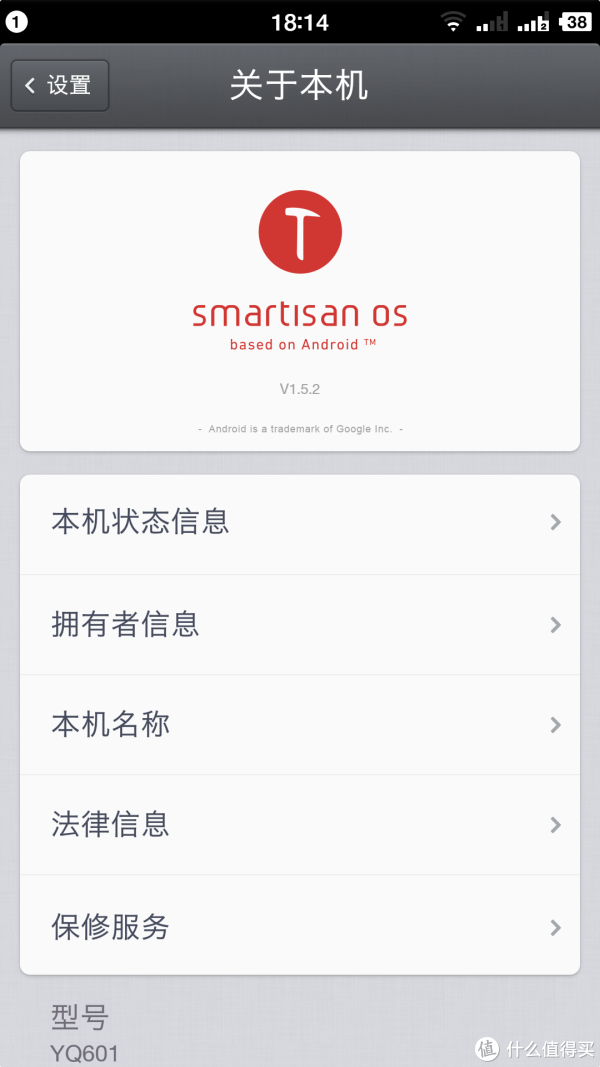Image resolution: width=600 pixels, height=1067 pixels.
Task: Go back to 设置
Action: pos(60,86)
